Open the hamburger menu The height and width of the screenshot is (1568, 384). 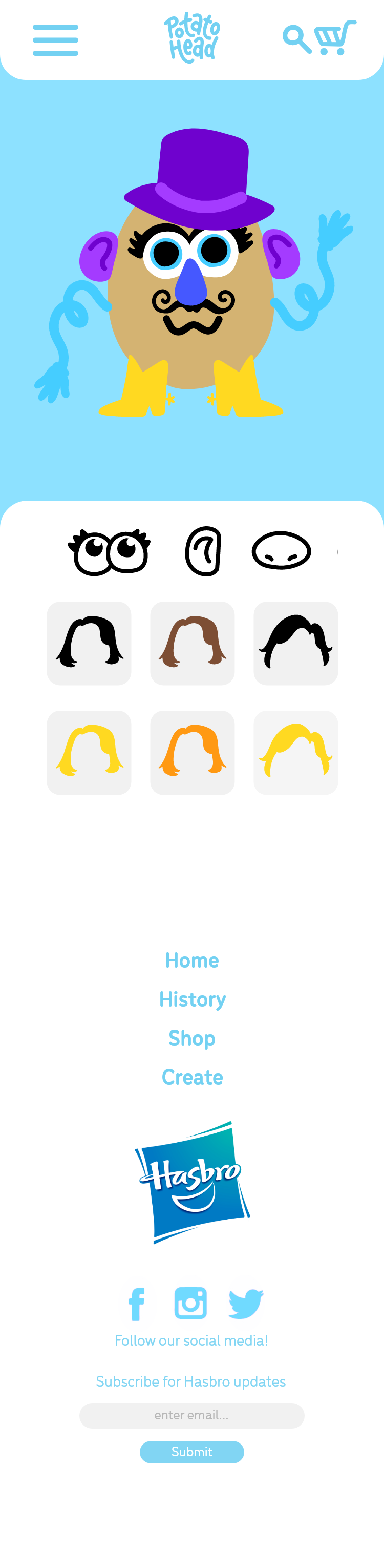55,40
